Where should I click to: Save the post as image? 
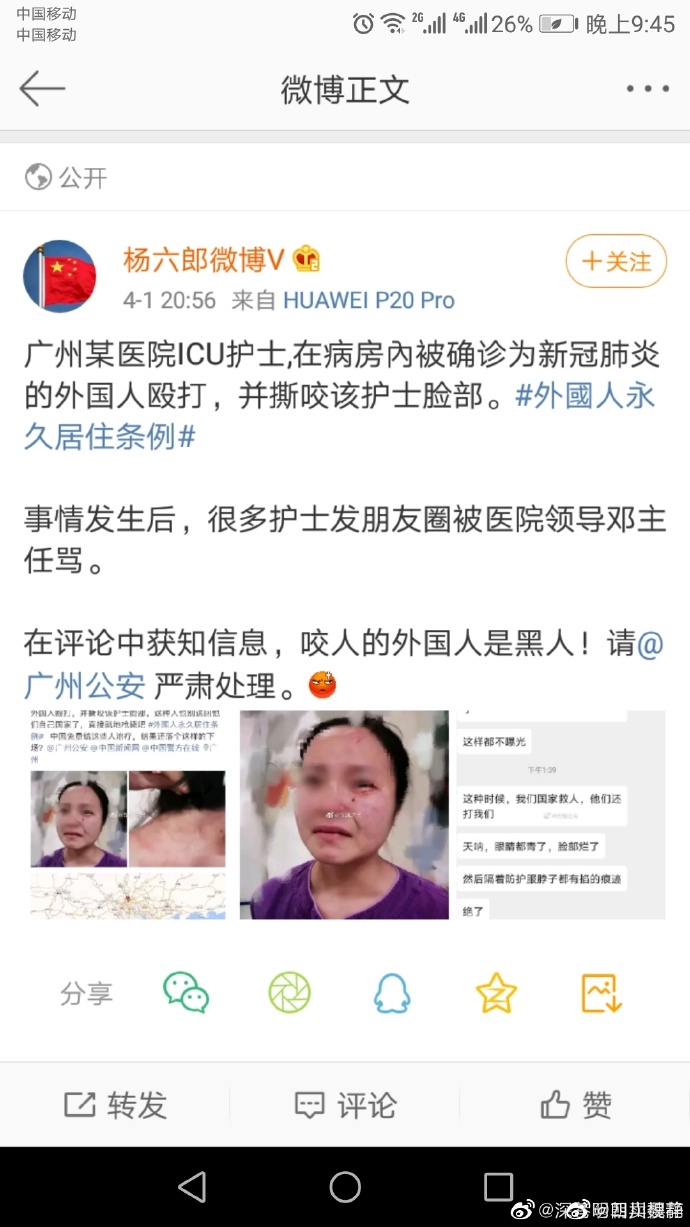pyautogui.click(x=601, y=993)
